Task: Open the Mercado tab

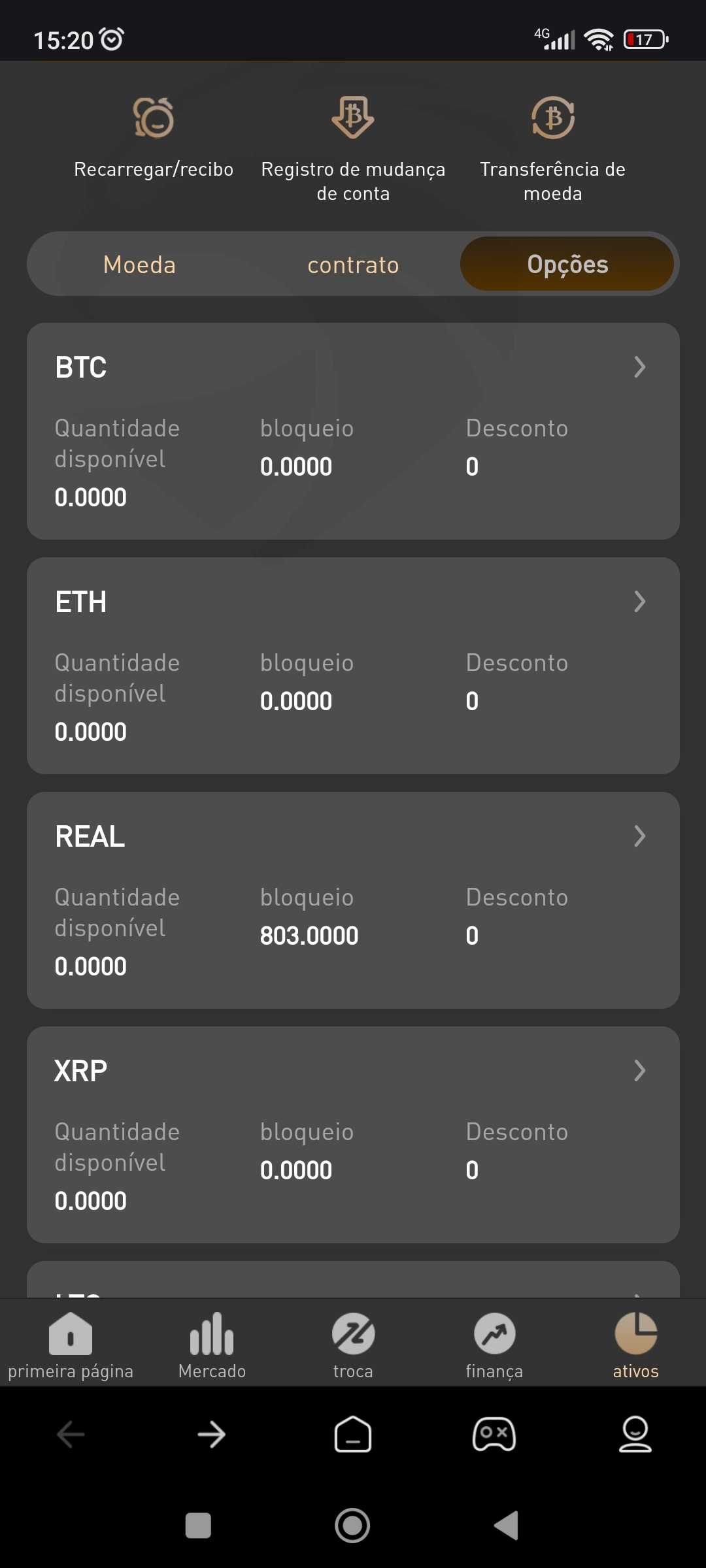Action: [x=212, y=1345]
